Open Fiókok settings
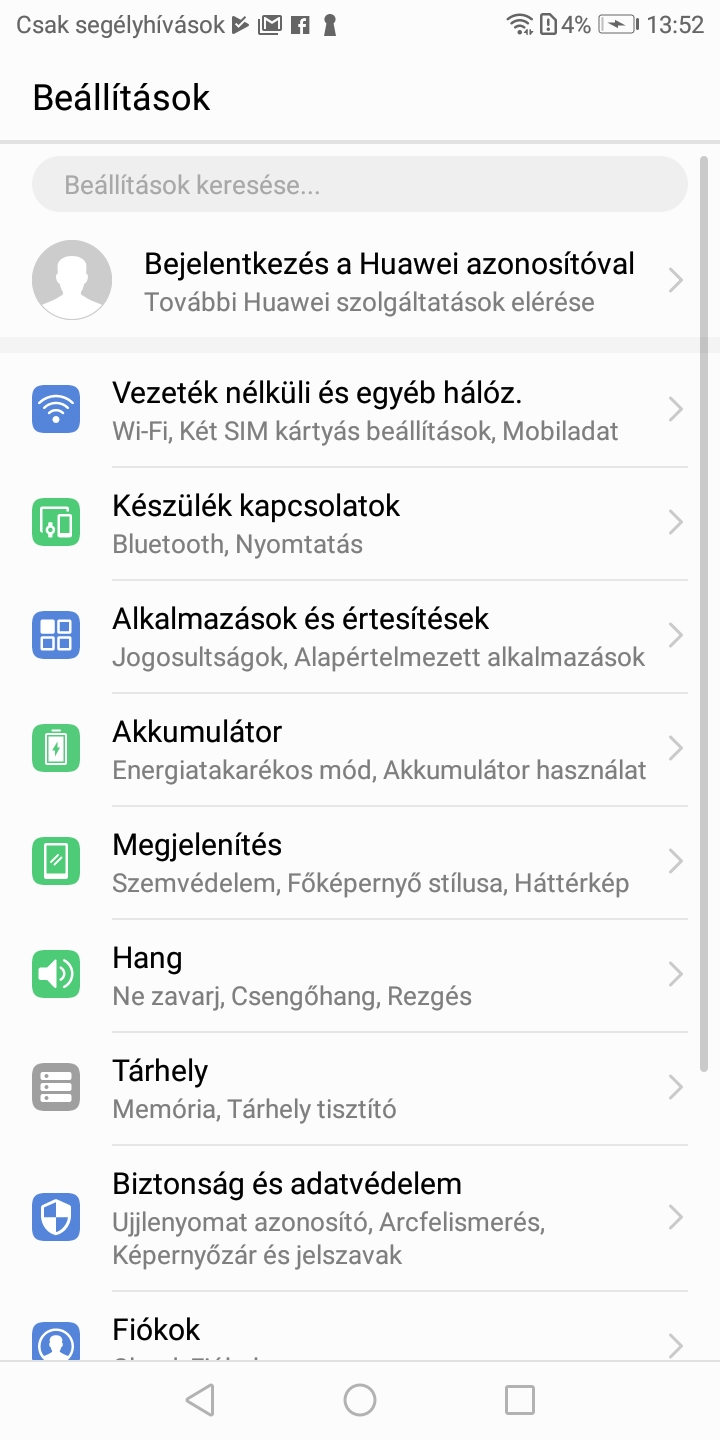 (x=360, y=1334)
